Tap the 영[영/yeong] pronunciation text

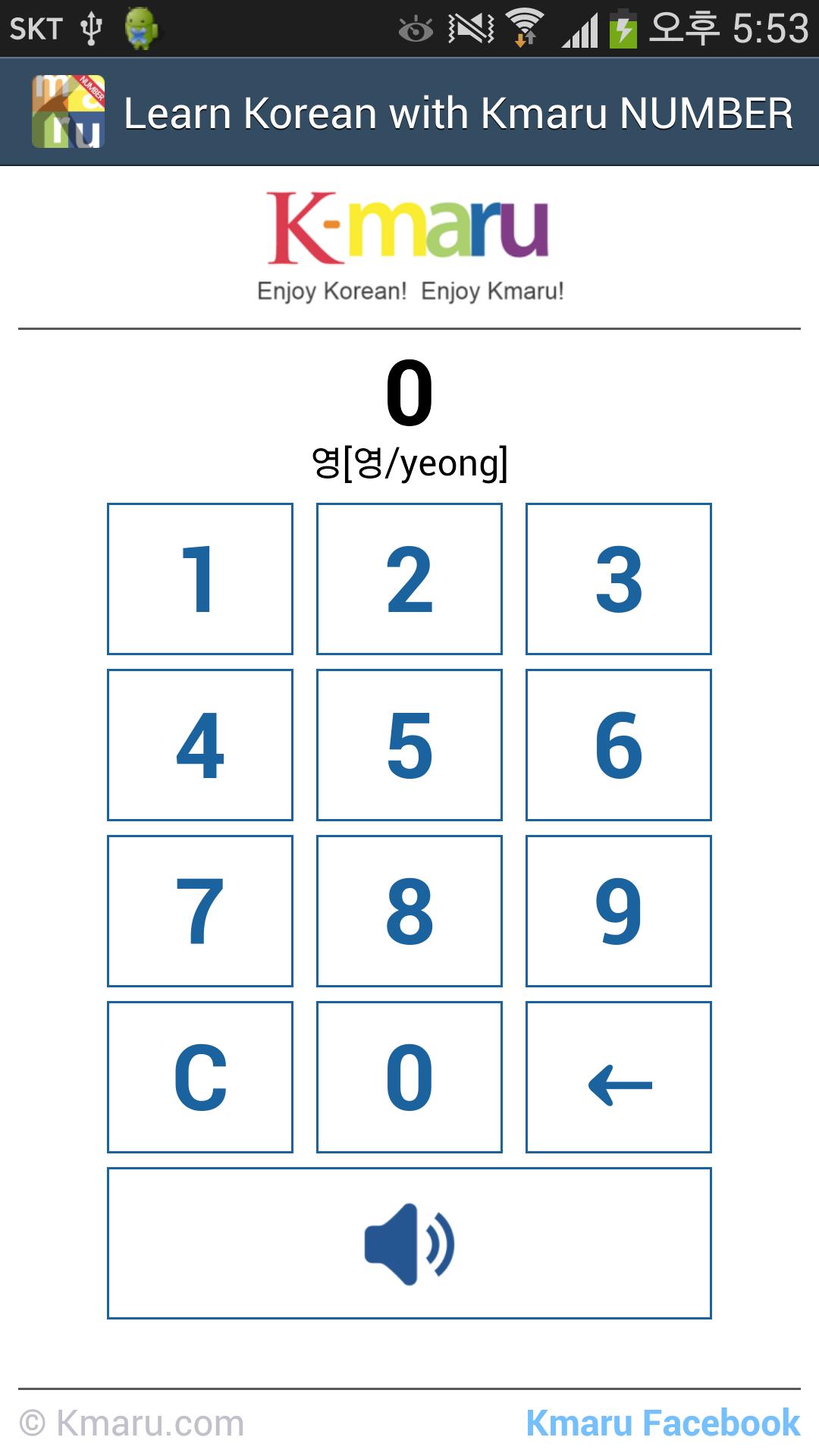[409, 461]
